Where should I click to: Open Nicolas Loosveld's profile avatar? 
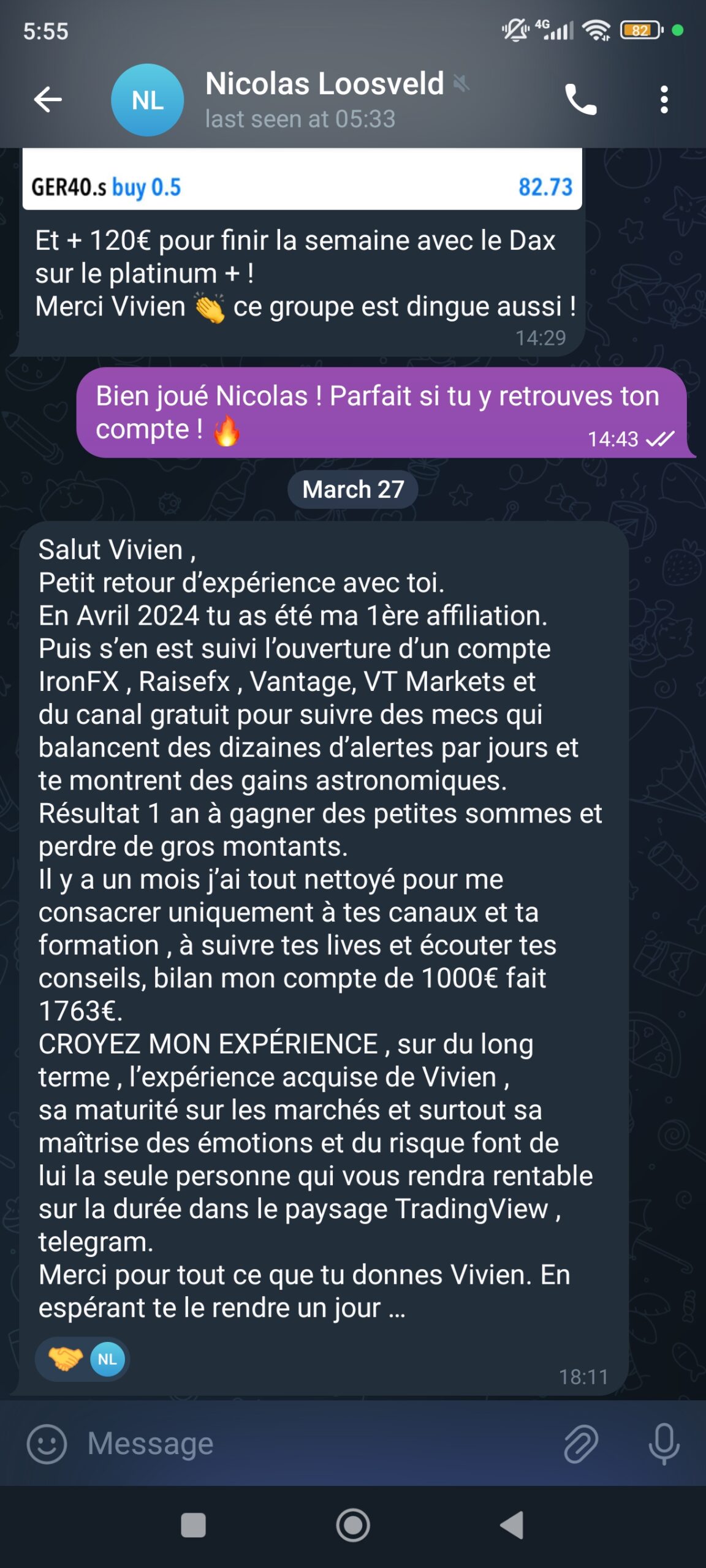(147, 100)
